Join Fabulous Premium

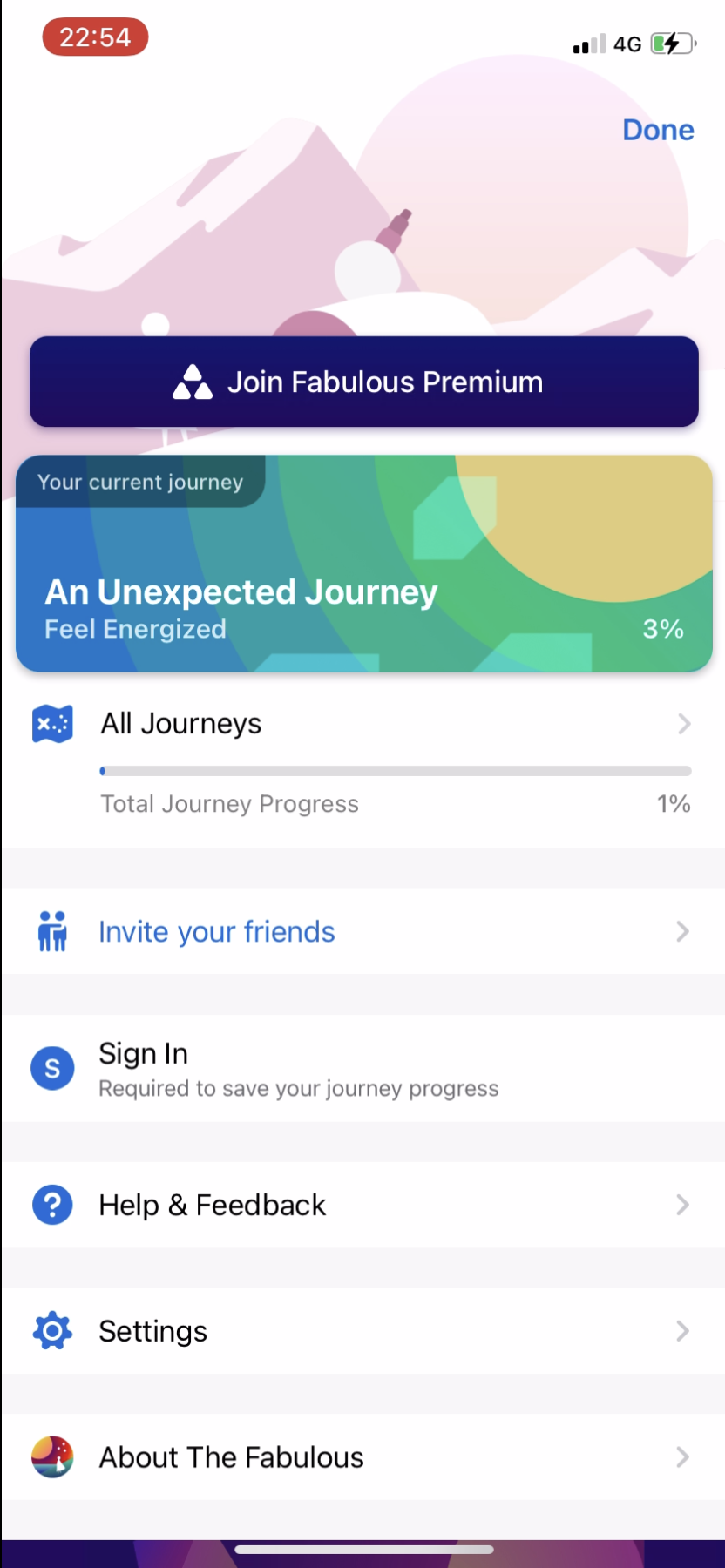tap(364, 382)
